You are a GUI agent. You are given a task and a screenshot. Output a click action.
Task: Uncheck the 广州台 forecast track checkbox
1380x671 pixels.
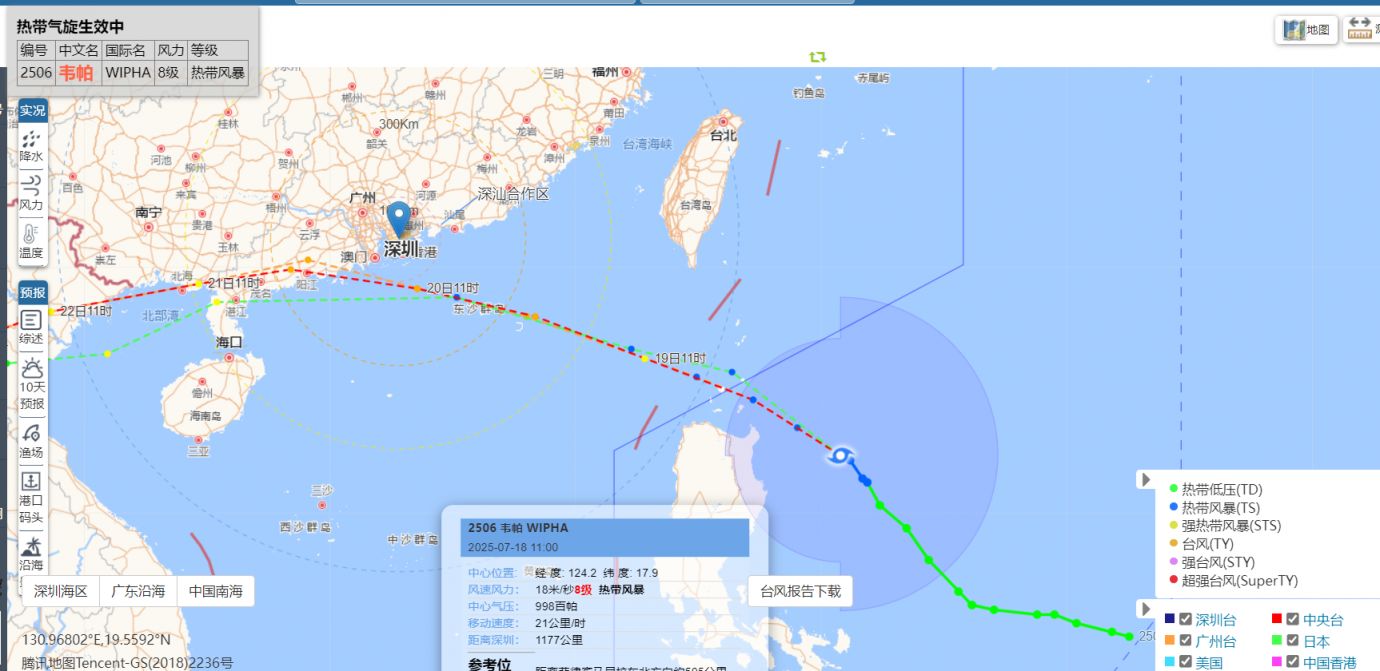1185,641
